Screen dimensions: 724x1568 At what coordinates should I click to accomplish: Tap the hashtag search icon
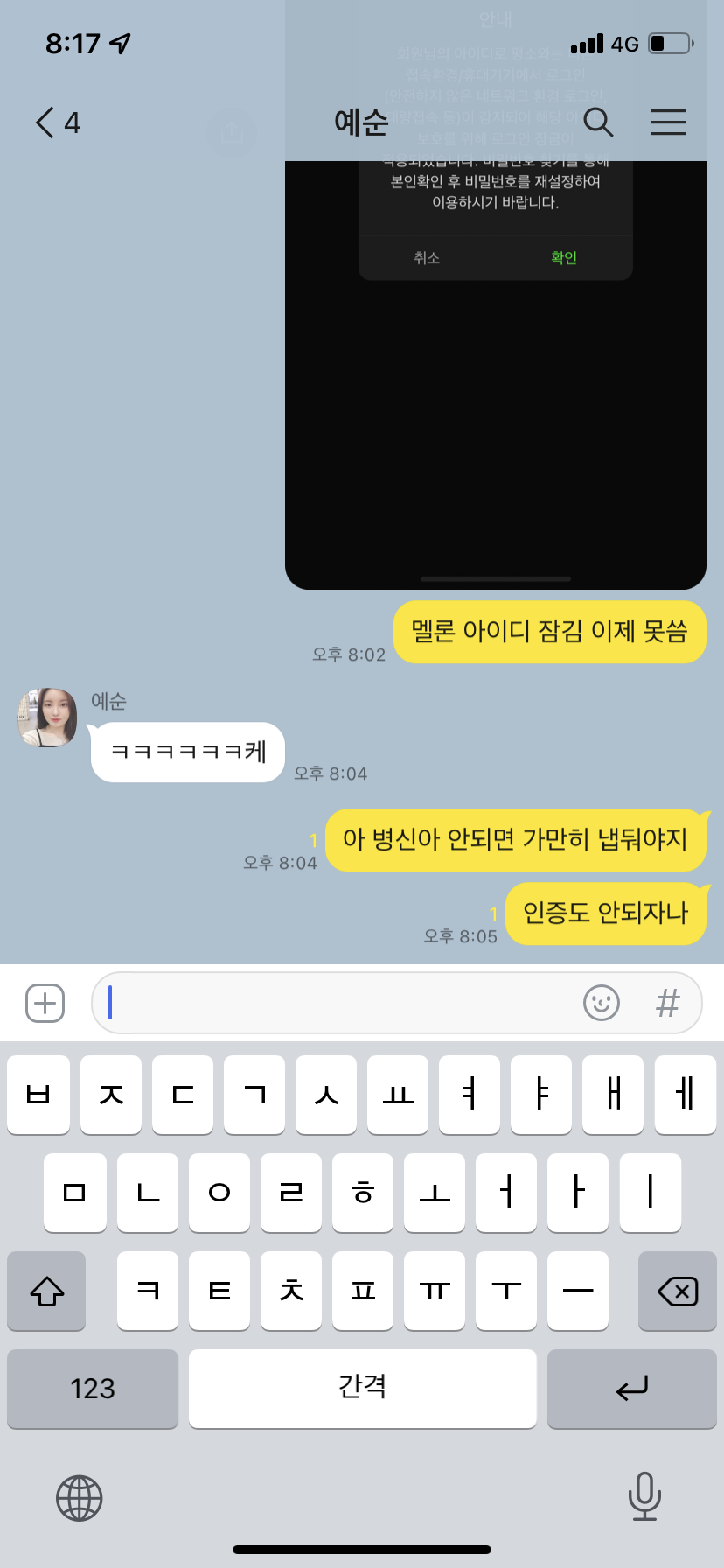pyautogui.click(x=667, y=1003)
